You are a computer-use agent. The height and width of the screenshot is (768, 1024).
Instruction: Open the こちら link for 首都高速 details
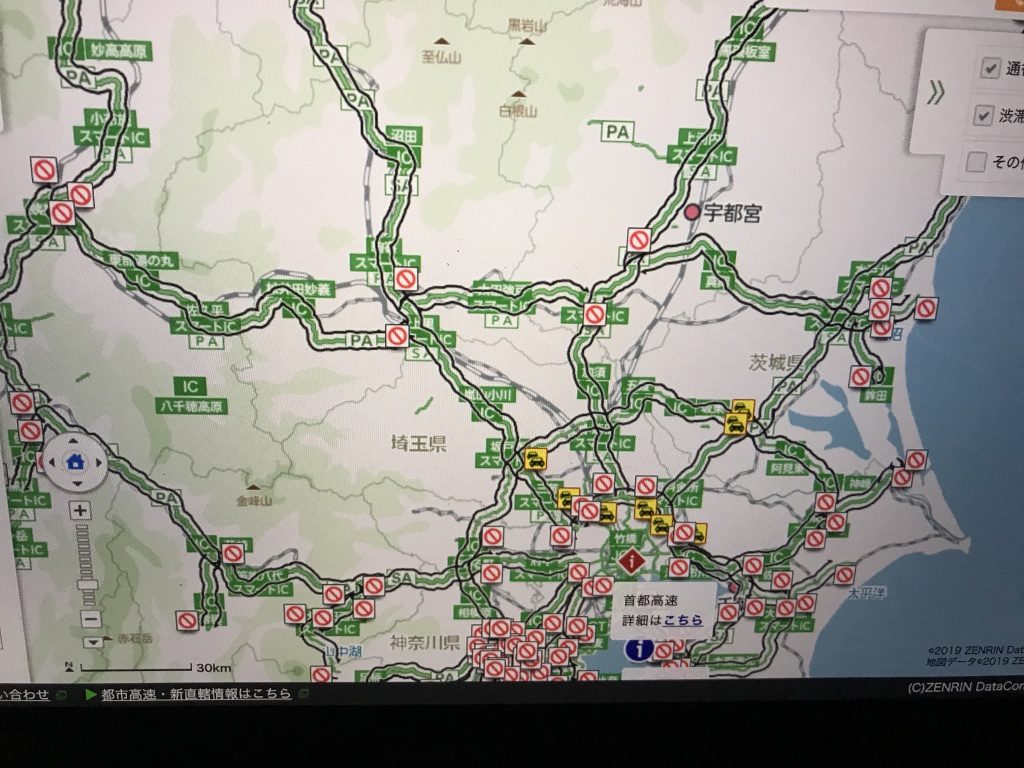click(682, 621)
